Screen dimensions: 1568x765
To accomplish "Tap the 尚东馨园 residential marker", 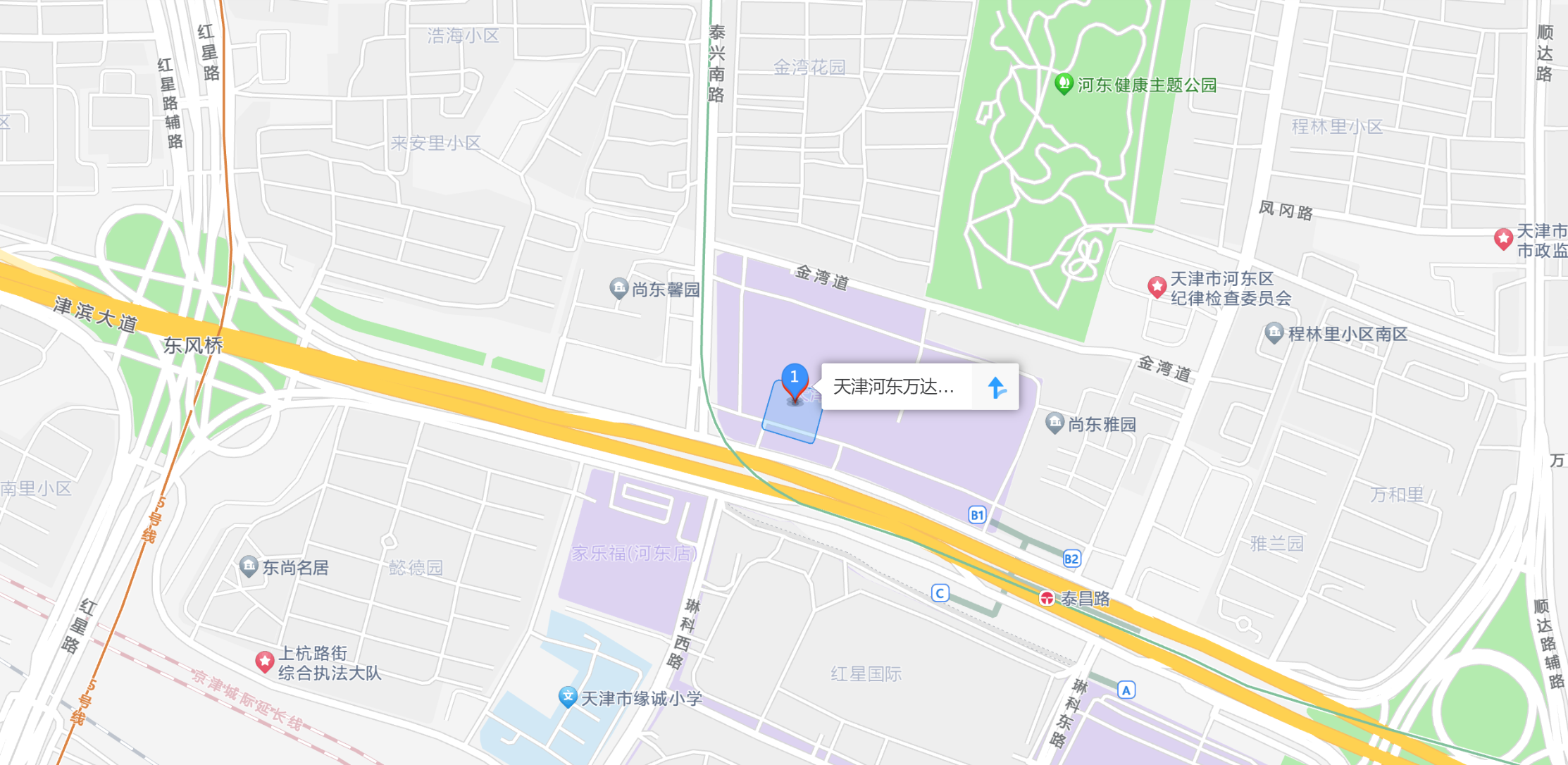I will (x=618, y=288).
